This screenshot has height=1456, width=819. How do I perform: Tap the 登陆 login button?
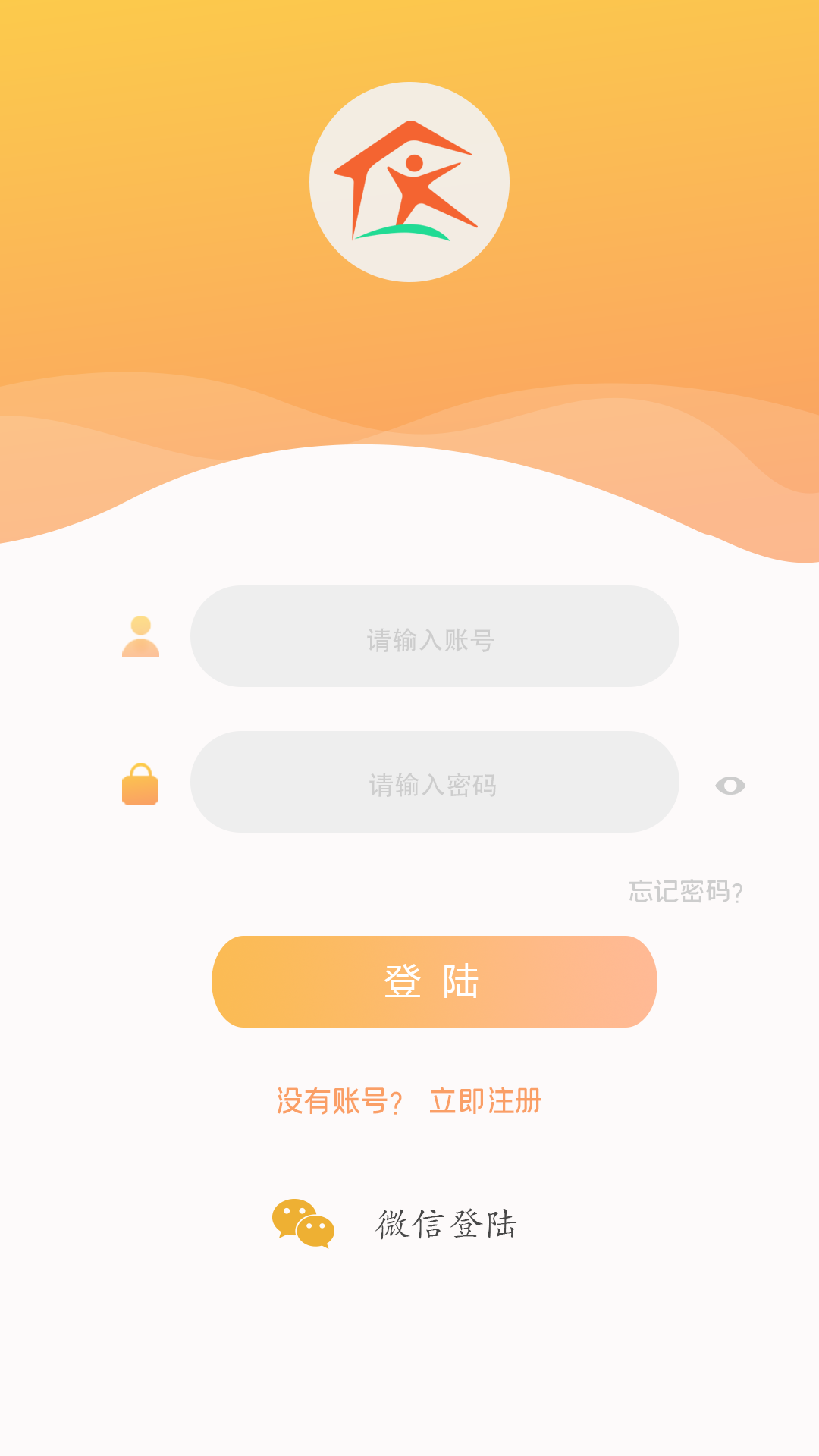pos(434,982)
